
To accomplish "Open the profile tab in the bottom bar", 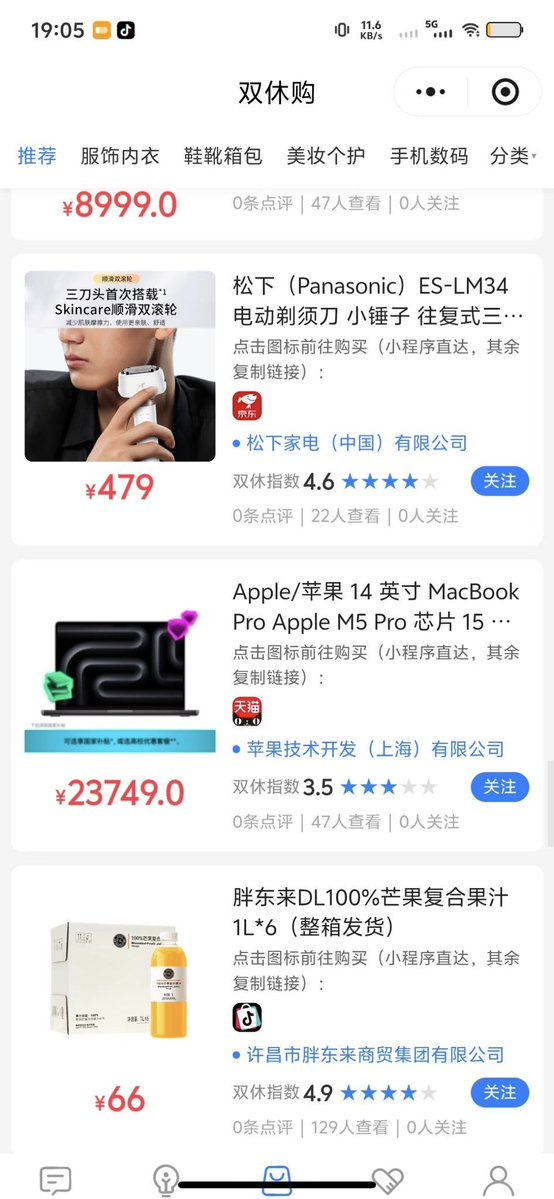I will [498, 1181].
